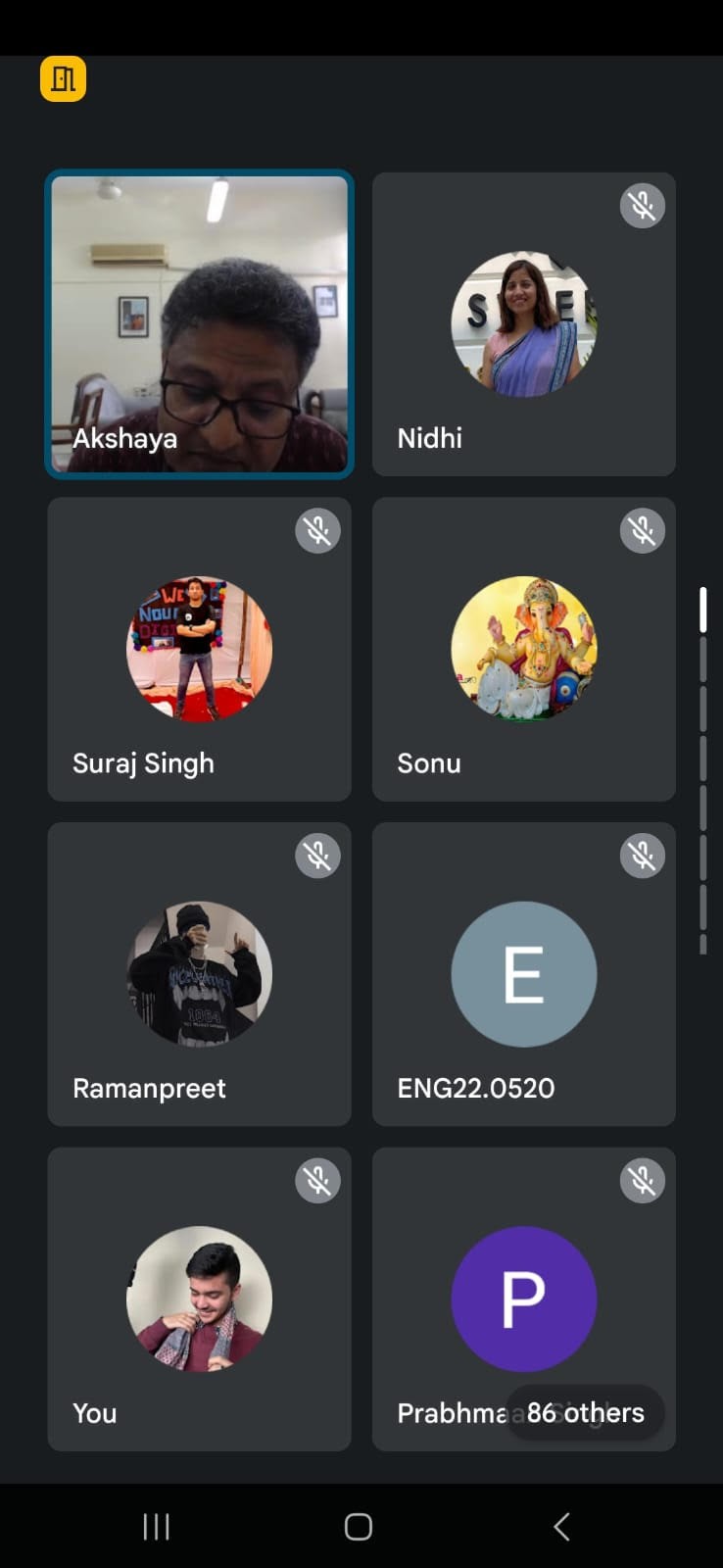This screenshot has width=723, height=1568.
Task: Select the ENG22.0520 participant tile
Action: pos(523,973)
